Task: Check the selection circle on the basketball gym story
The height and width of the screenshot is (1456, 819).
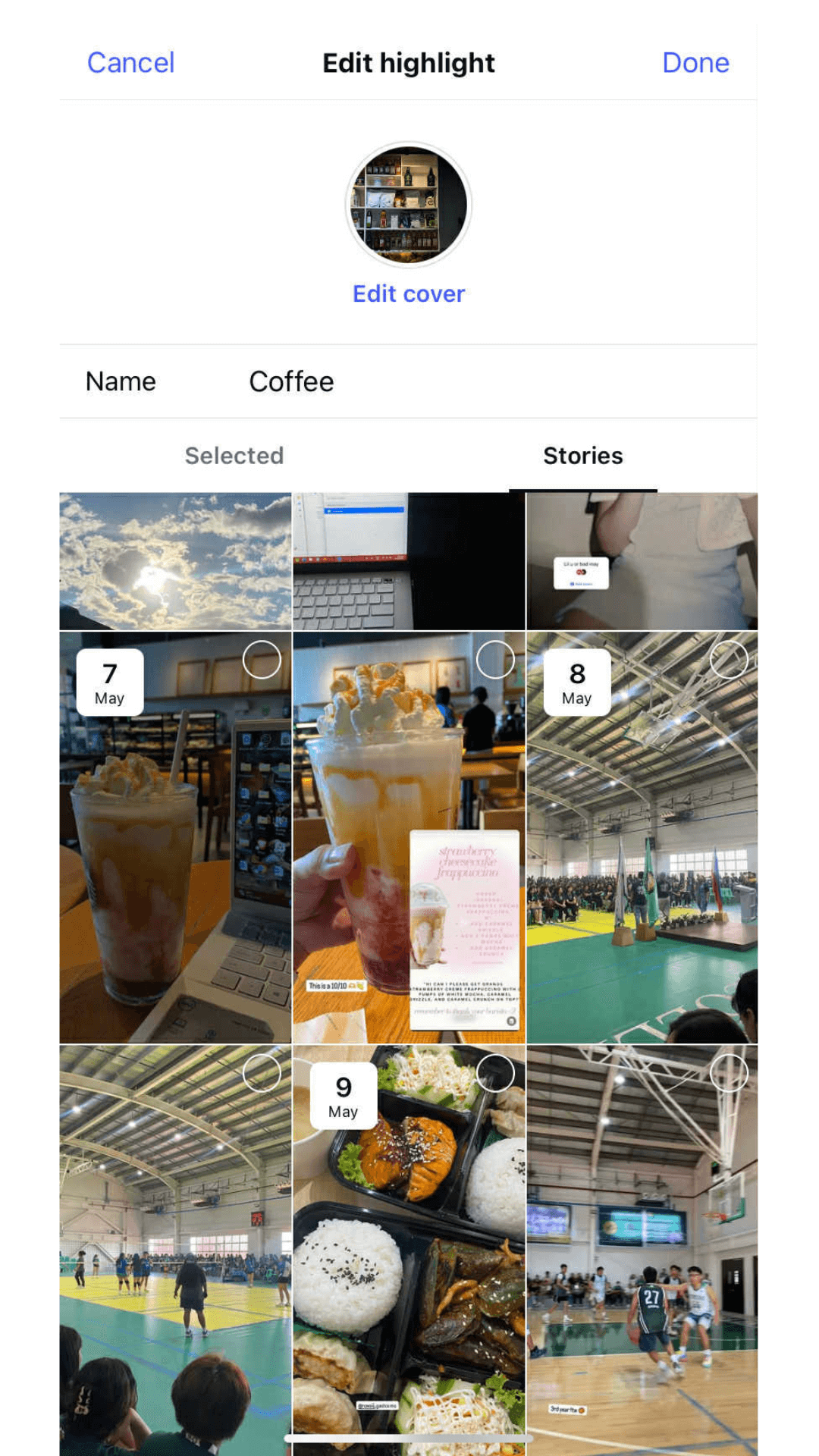Action: click(x=729, y=660)
